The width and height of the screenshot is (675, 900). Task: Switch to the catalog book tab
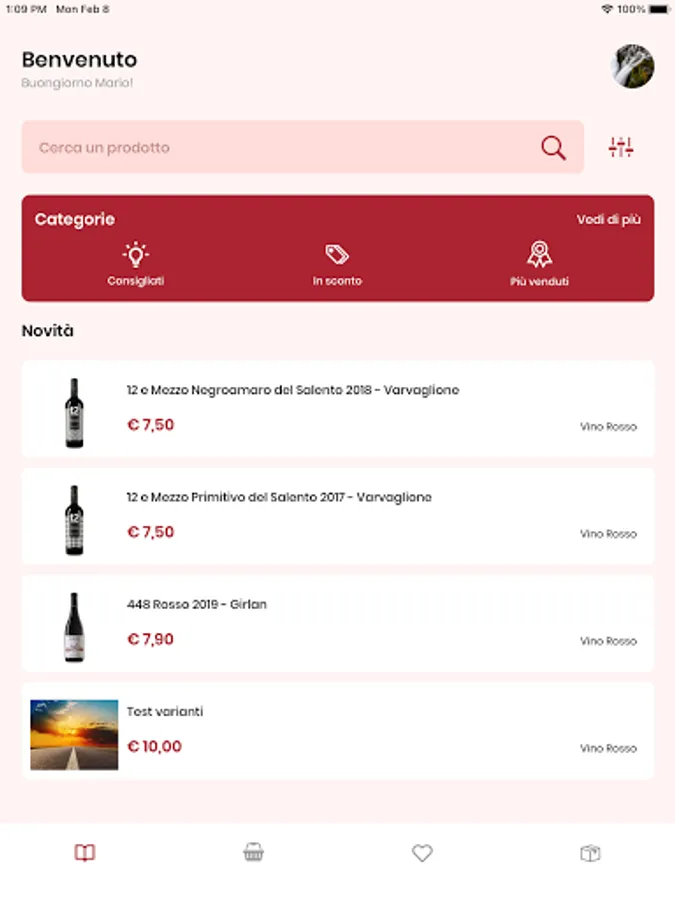pos(84,852)
